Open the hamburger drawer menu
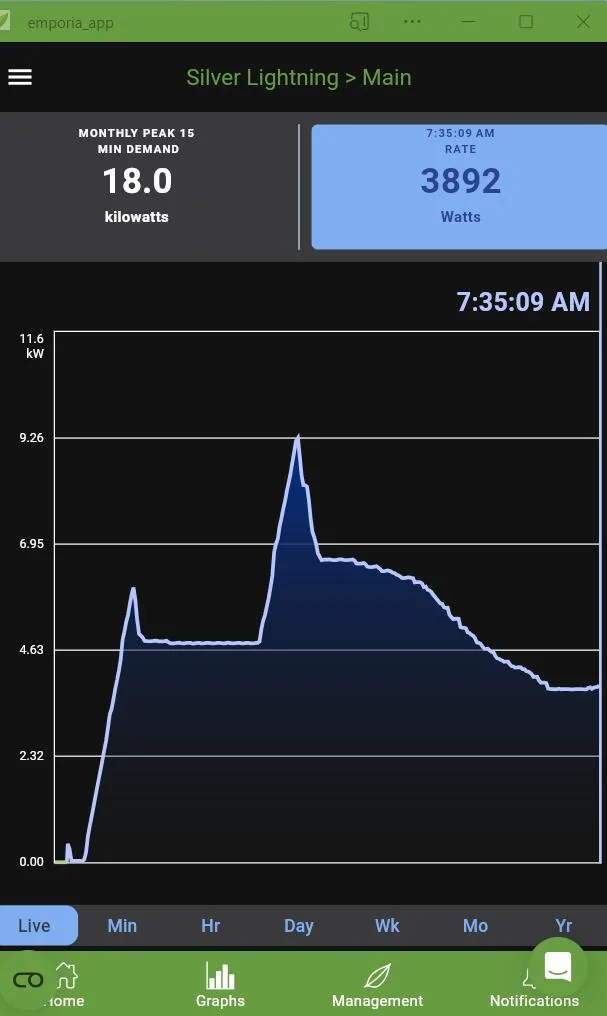Screen dimensions: 607x1016 (20, 77)
